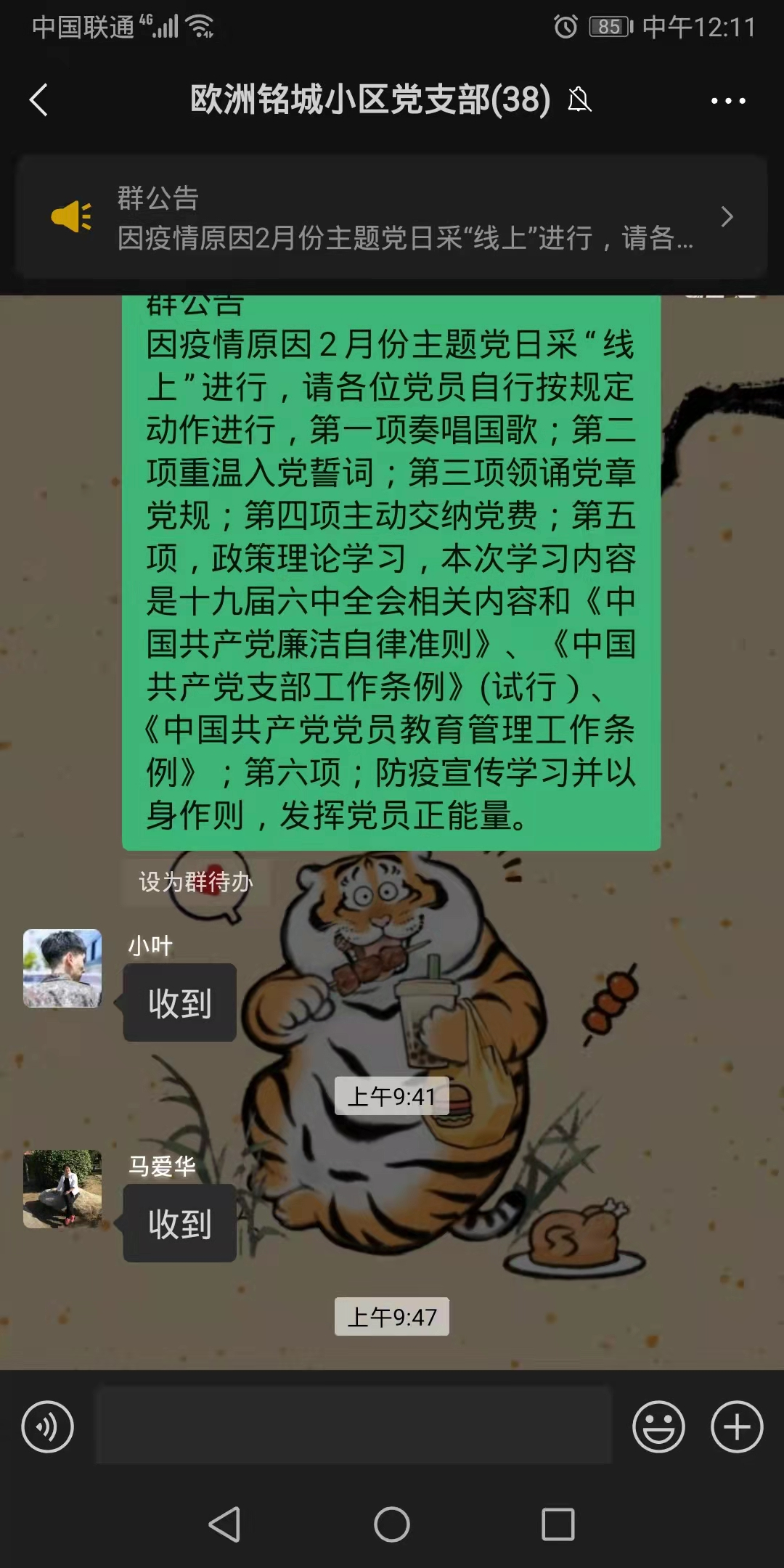The height and width of the screenshot is (1568, 784).
Task: Open 小叶's profile avatar
Action: (x=62, y=968)
